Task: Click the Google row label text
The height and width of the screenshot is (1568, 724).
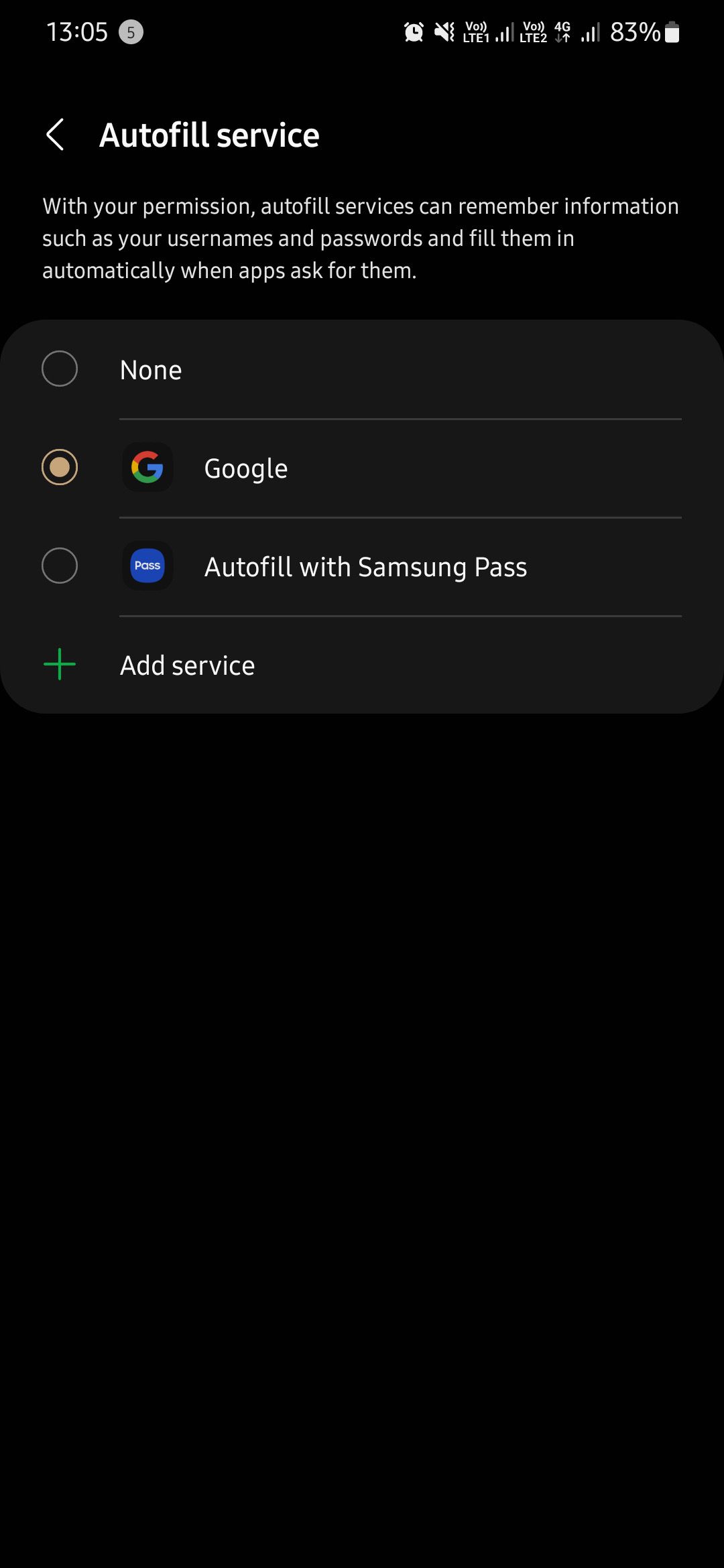Action: 245,468
